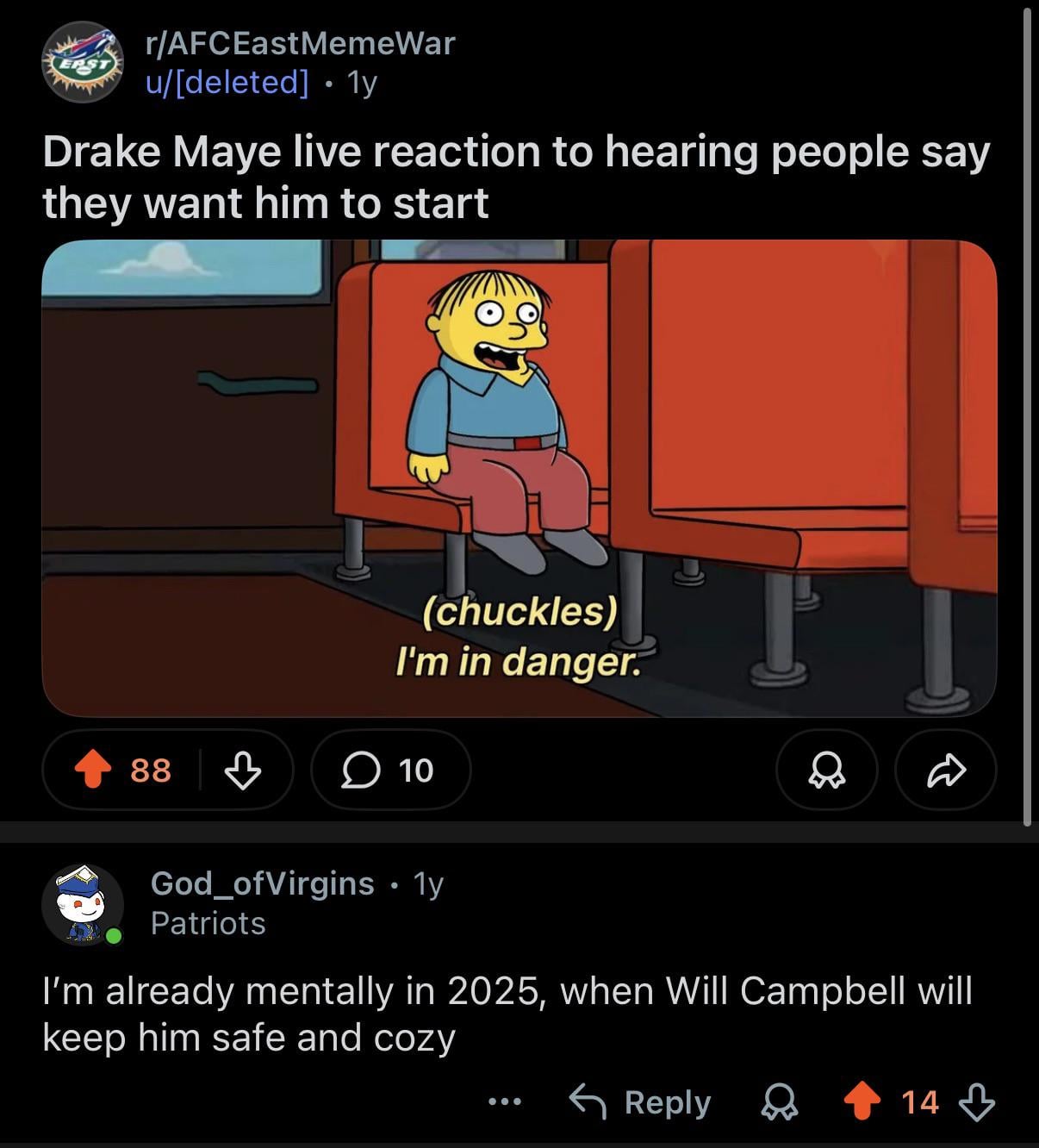The height and width of the screenshot is (1148, 1039).
Task: Downvote the Drake Maye post
Action: (x=242, y=770)
